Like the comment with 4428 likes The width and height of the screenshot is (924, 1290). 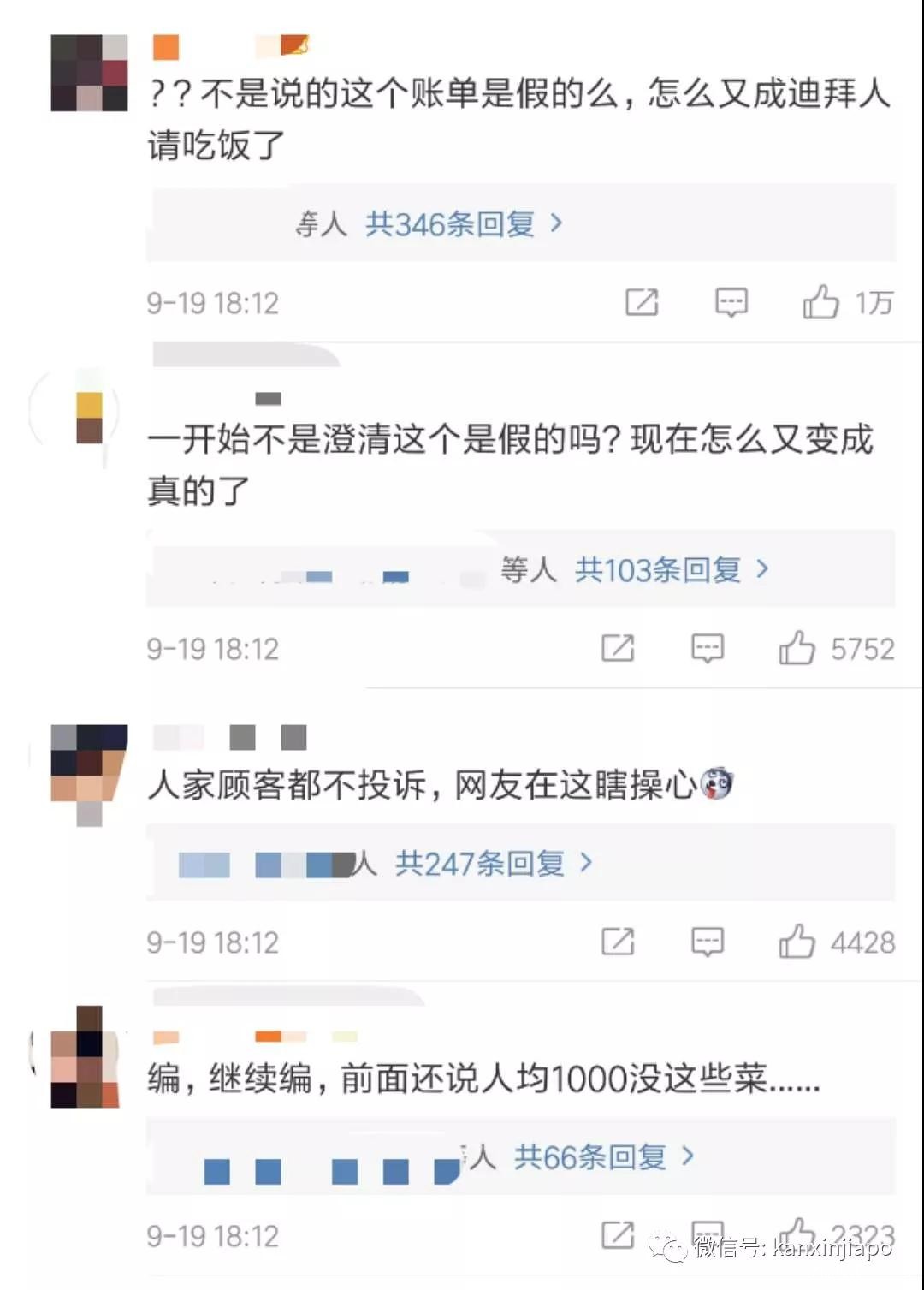point(797,942)
